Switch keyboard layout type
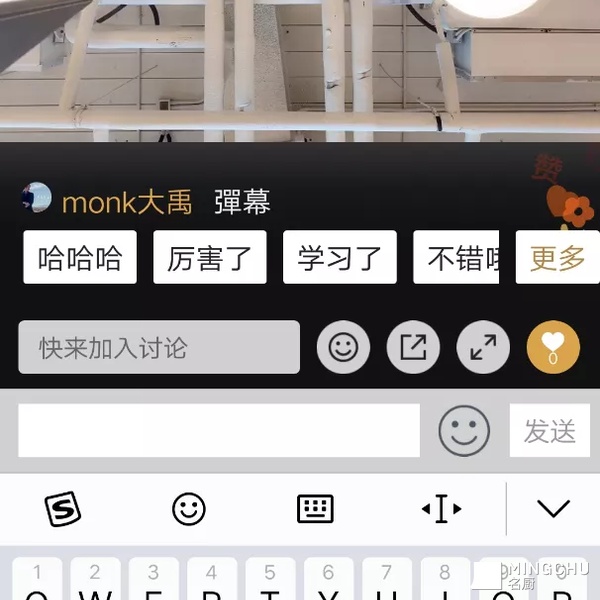Screen dimensions: 600x600 (x=315, y=510)
